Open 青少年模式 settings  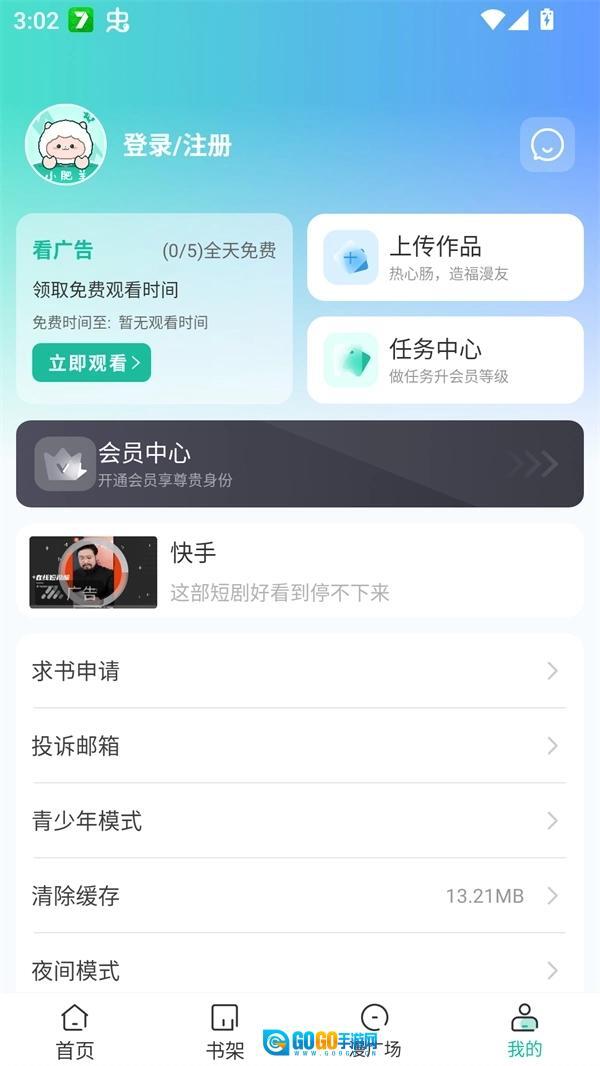(300, 821)
